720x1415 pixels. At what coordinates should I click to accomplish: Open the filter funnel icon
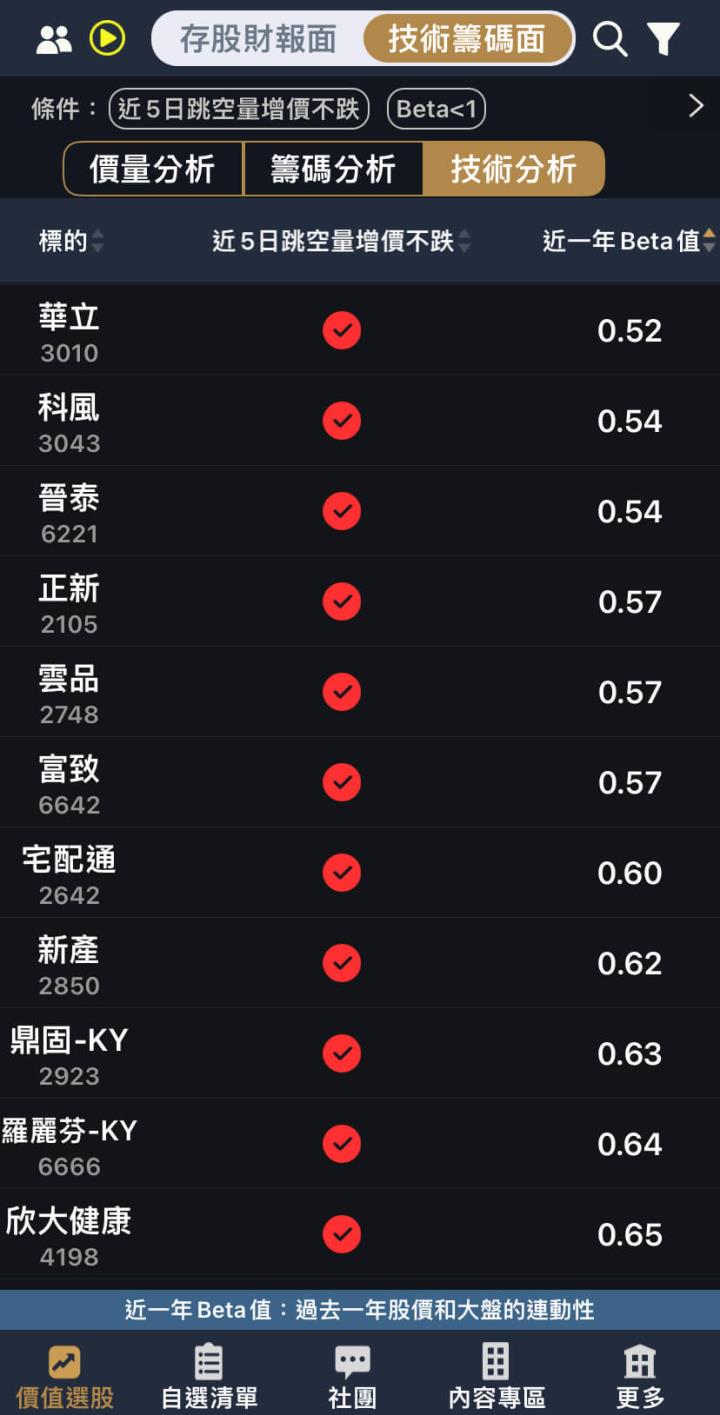(x=661, y=39)
